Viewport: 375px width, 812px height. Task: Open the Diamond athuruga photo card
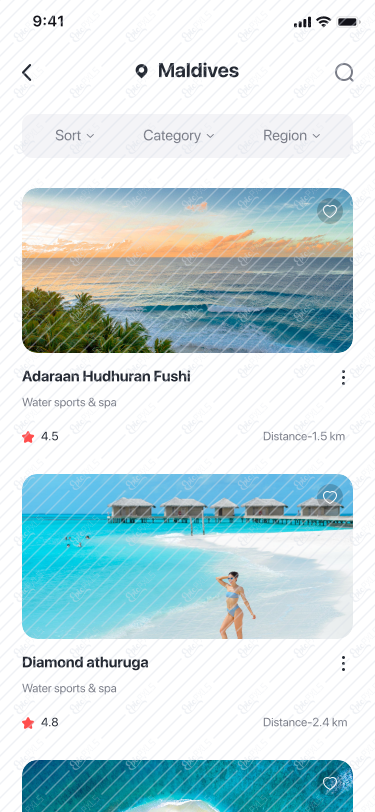tap(188, 556)
